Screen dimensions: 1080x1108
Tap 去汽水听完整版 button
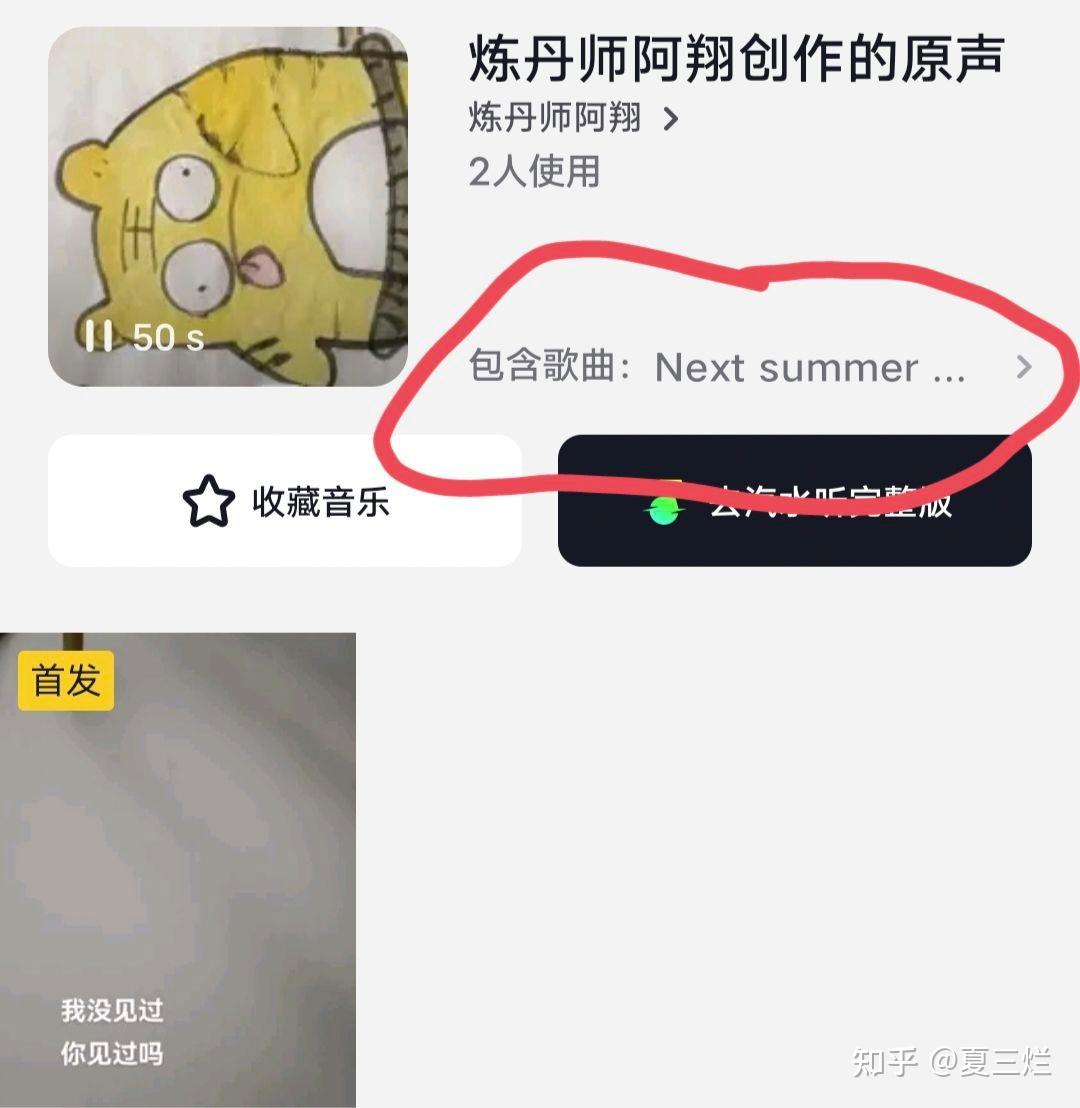794,502
